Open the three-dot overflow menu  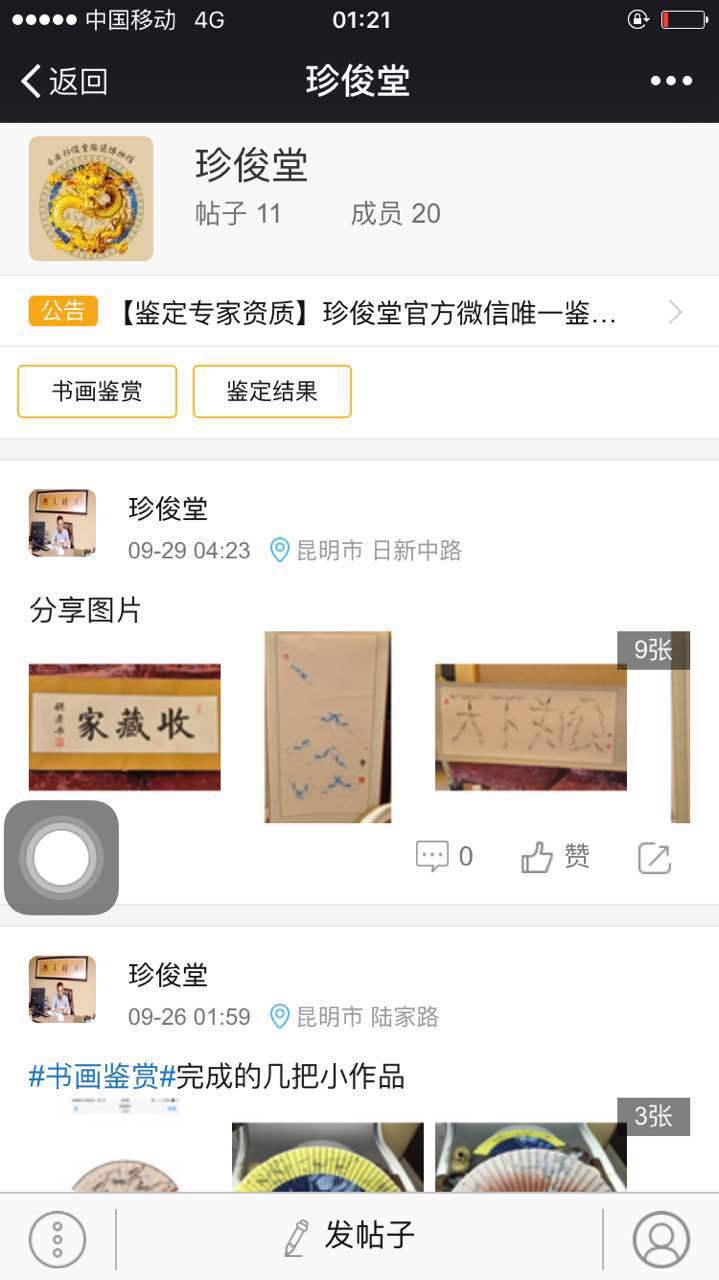[671, 81]
